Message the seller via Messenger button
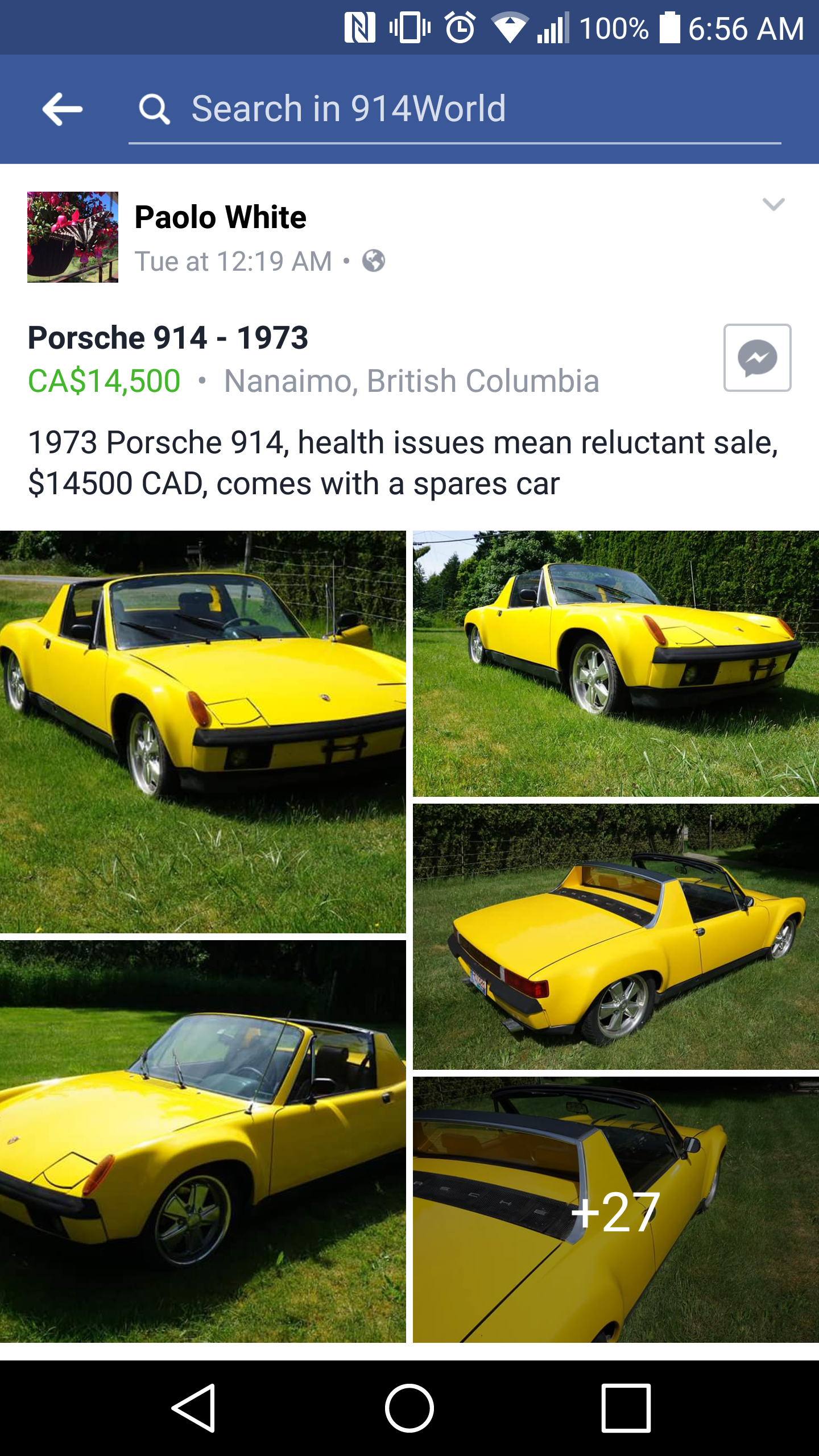819x1456 pixels. [x=757, y=358]
